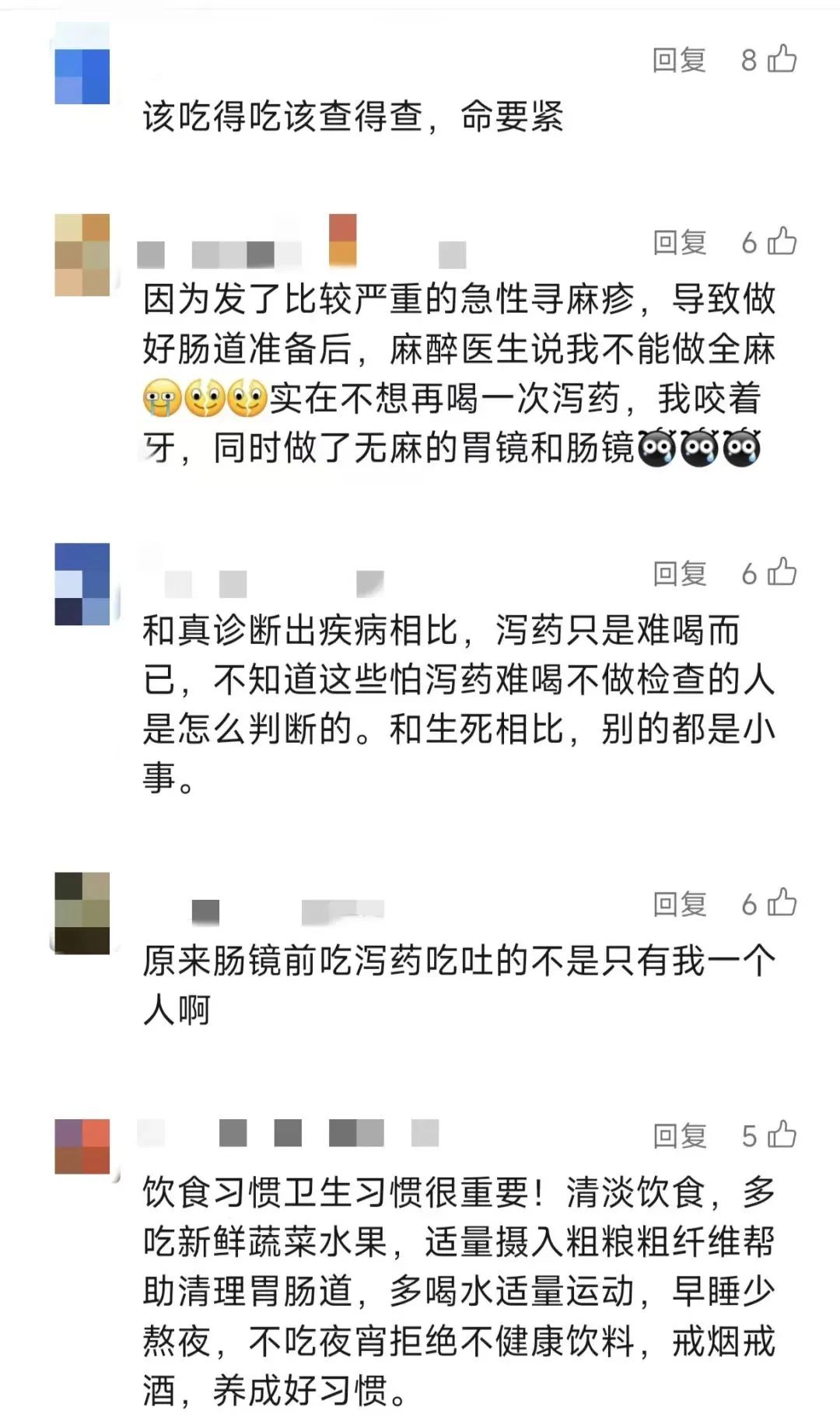Reply to the comment '和生死相比，别的都是小事'

click(678, 574)
